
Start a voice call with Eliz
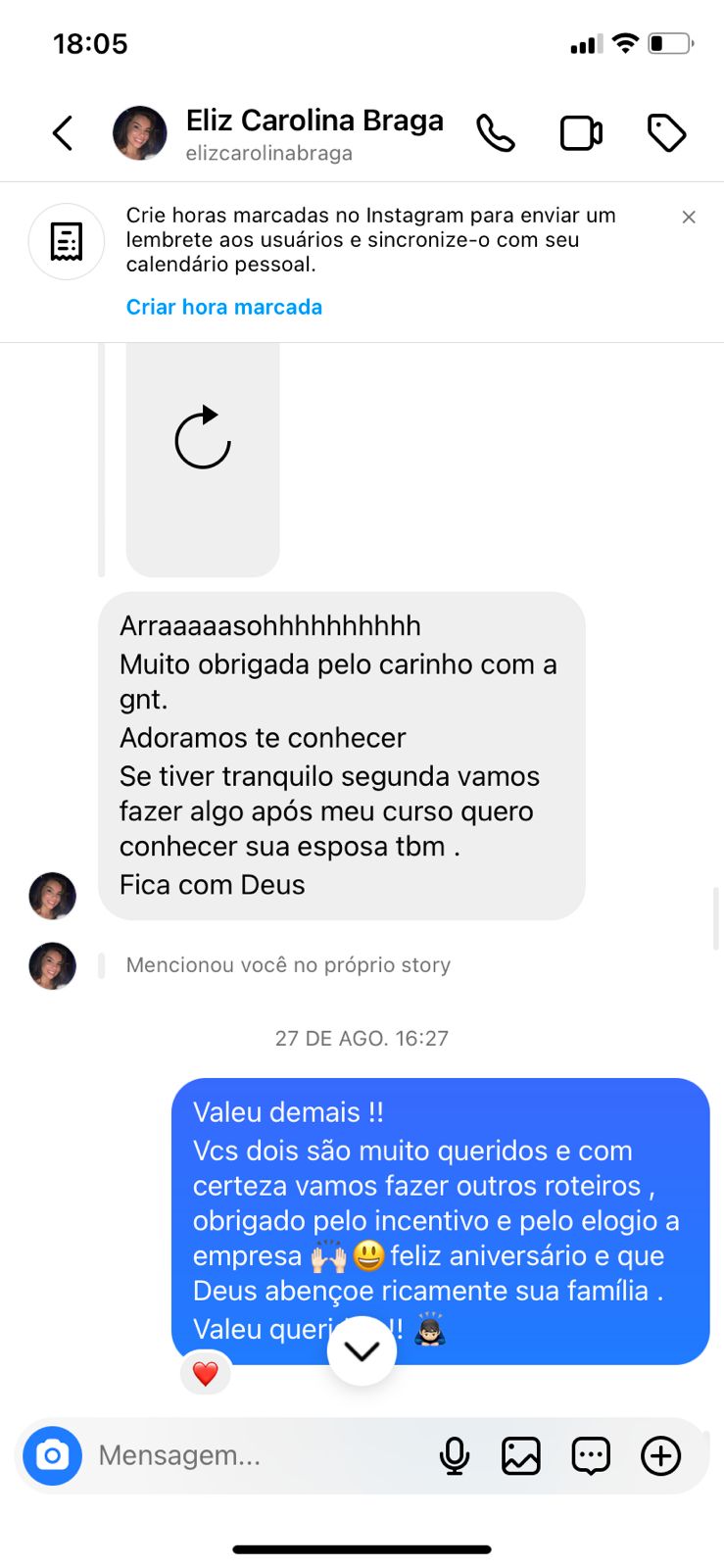click(496, 133)
